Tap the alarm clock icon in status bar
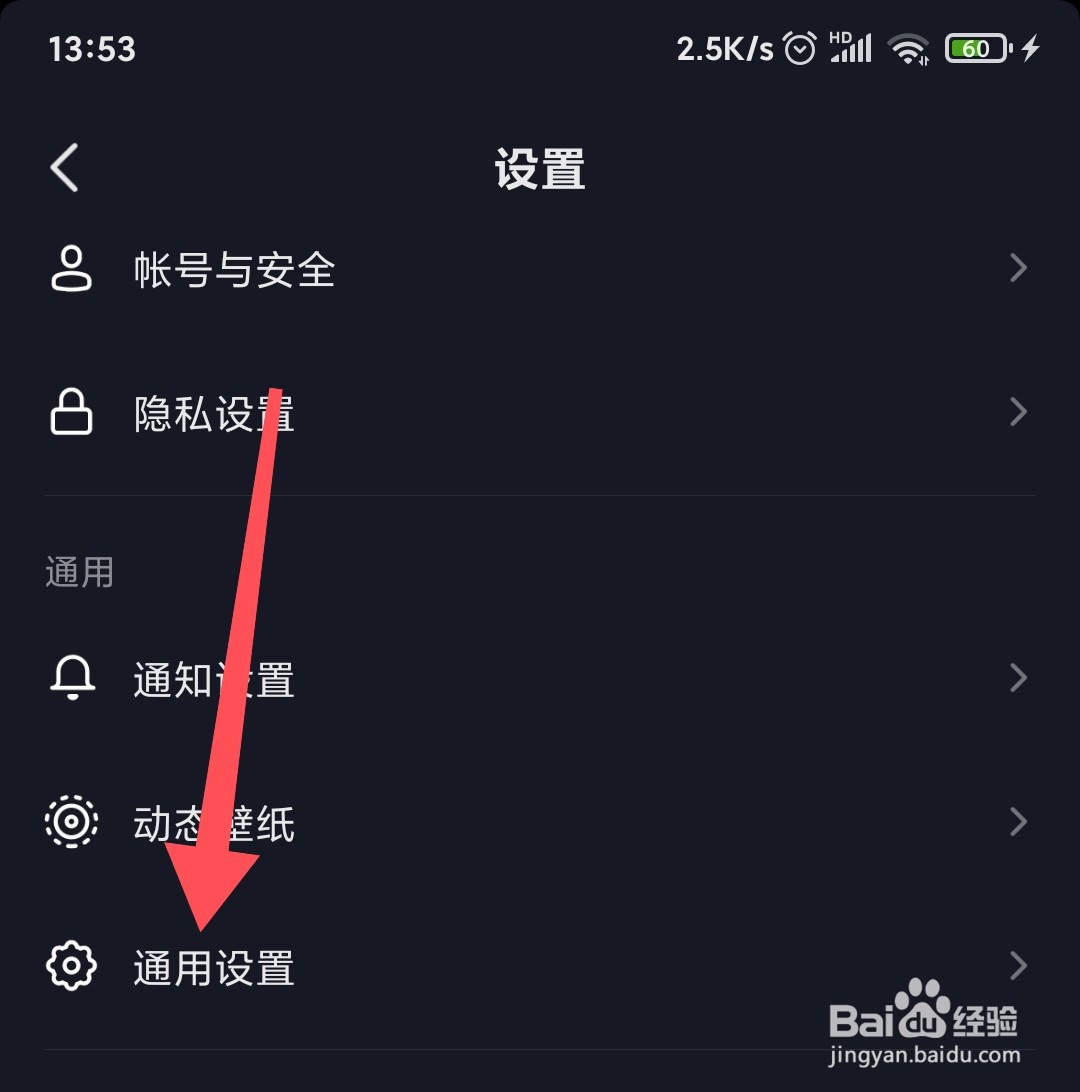Image resolution: width=1080 pixels, height=1092 pixels. click(x=799, y=47)
